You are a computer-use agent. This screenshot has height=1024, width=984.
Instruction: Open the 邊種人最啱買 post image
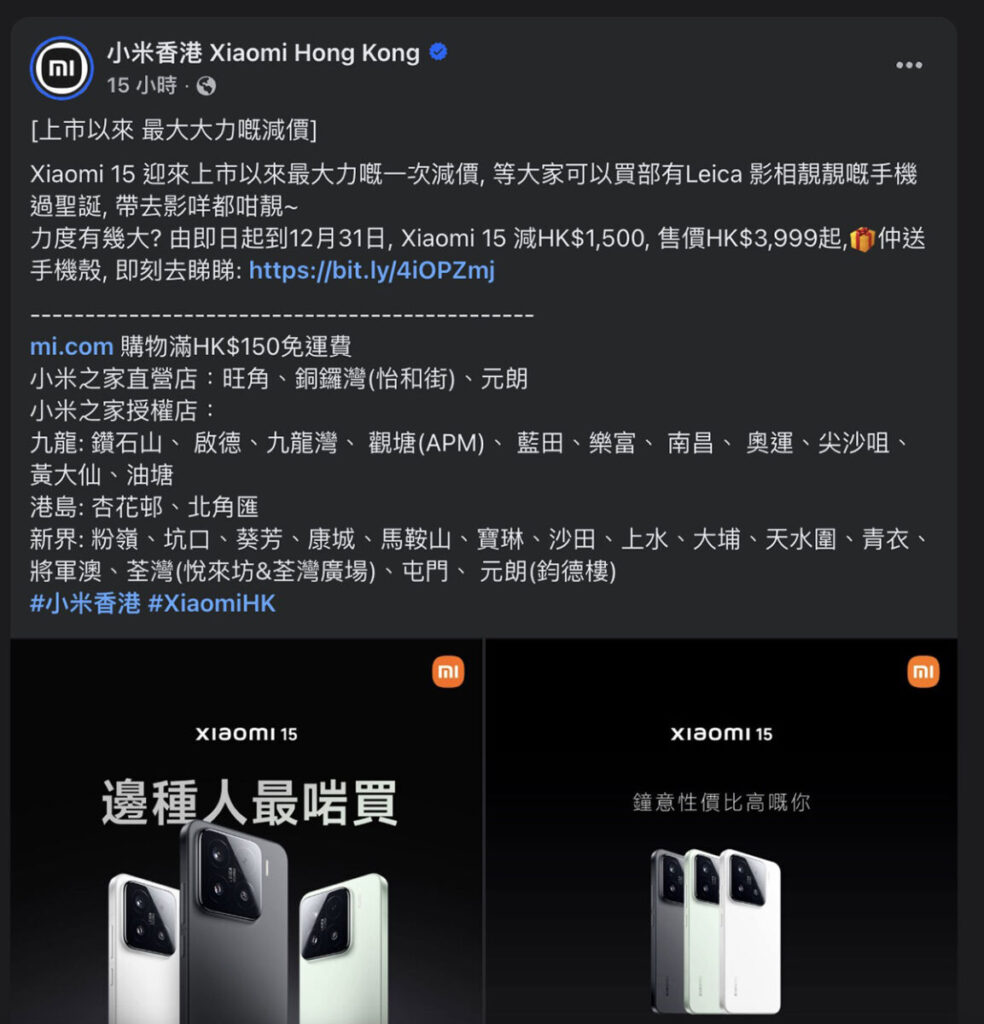coord(247,830)
